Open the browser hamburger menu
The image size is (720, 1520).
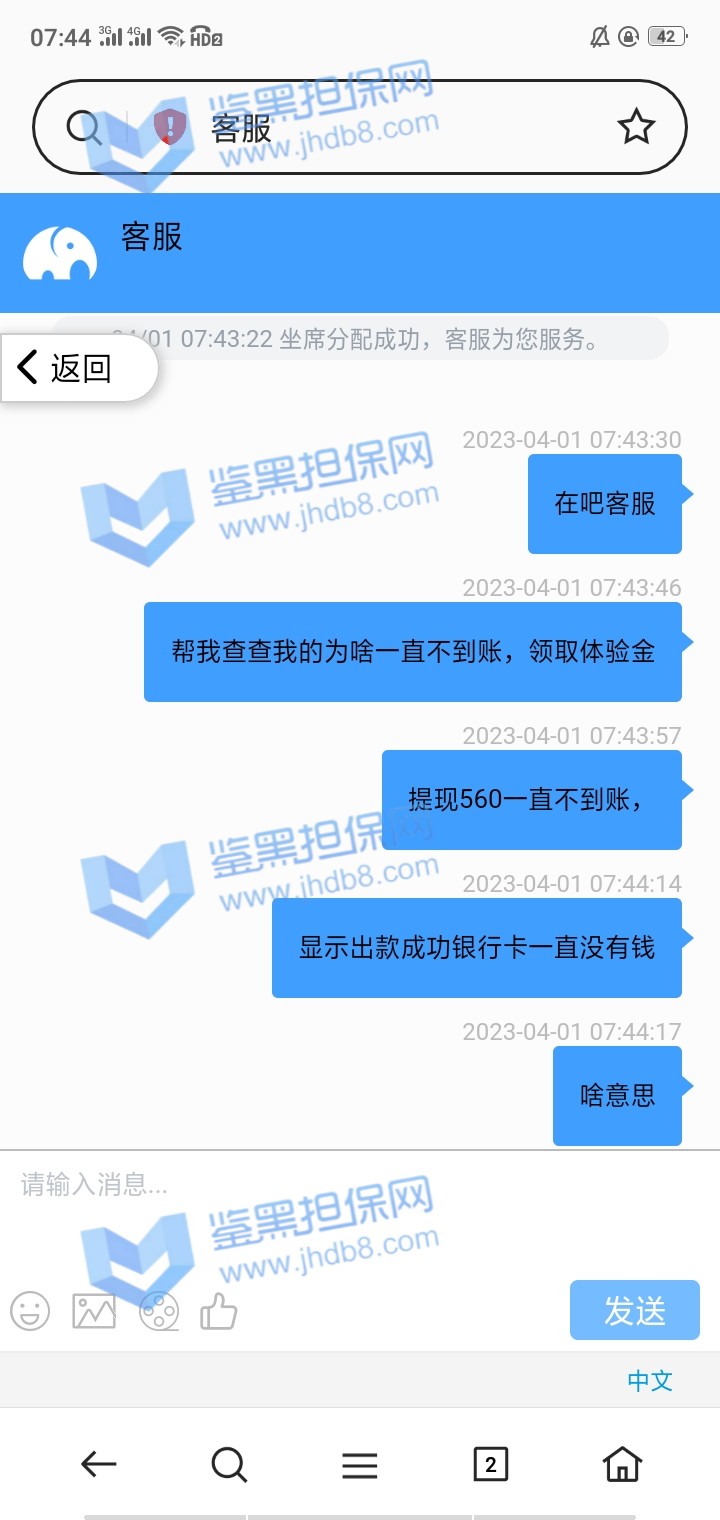click(360, 1465)
